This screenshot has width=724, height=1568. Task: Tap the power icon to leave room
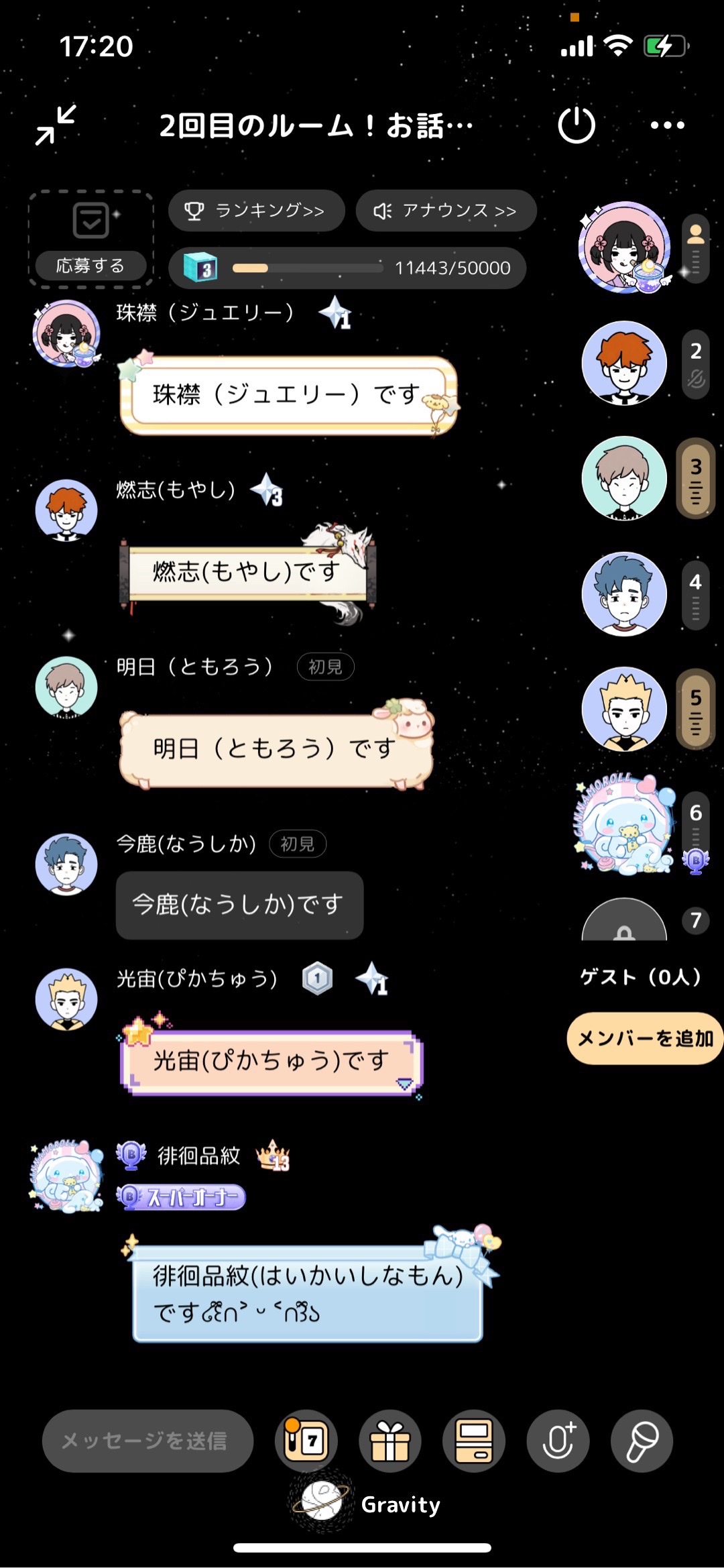(x=576, y=125)
